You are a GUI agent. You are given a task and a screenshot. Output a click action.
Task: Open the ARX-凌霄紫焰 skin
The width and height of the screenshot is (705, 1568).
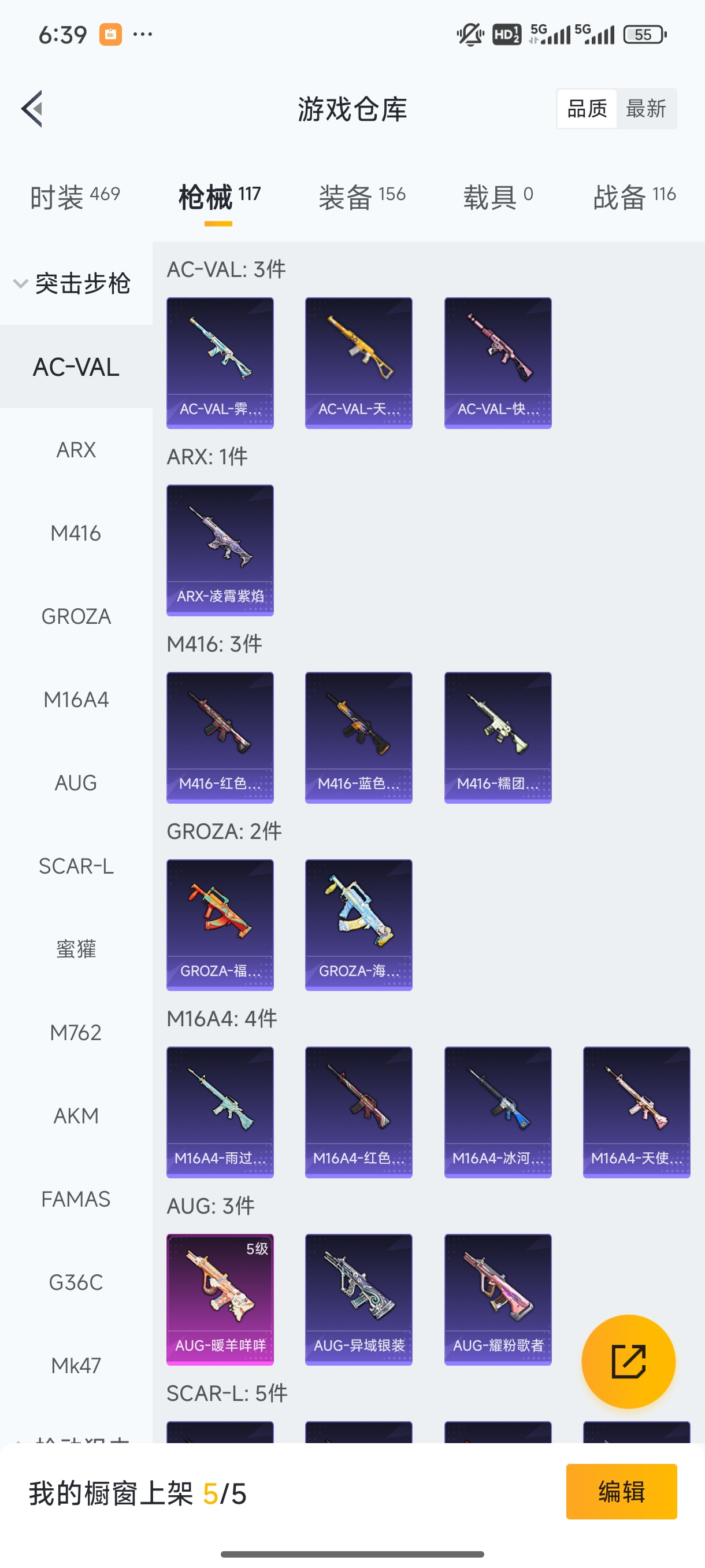(x=220, y=550)
